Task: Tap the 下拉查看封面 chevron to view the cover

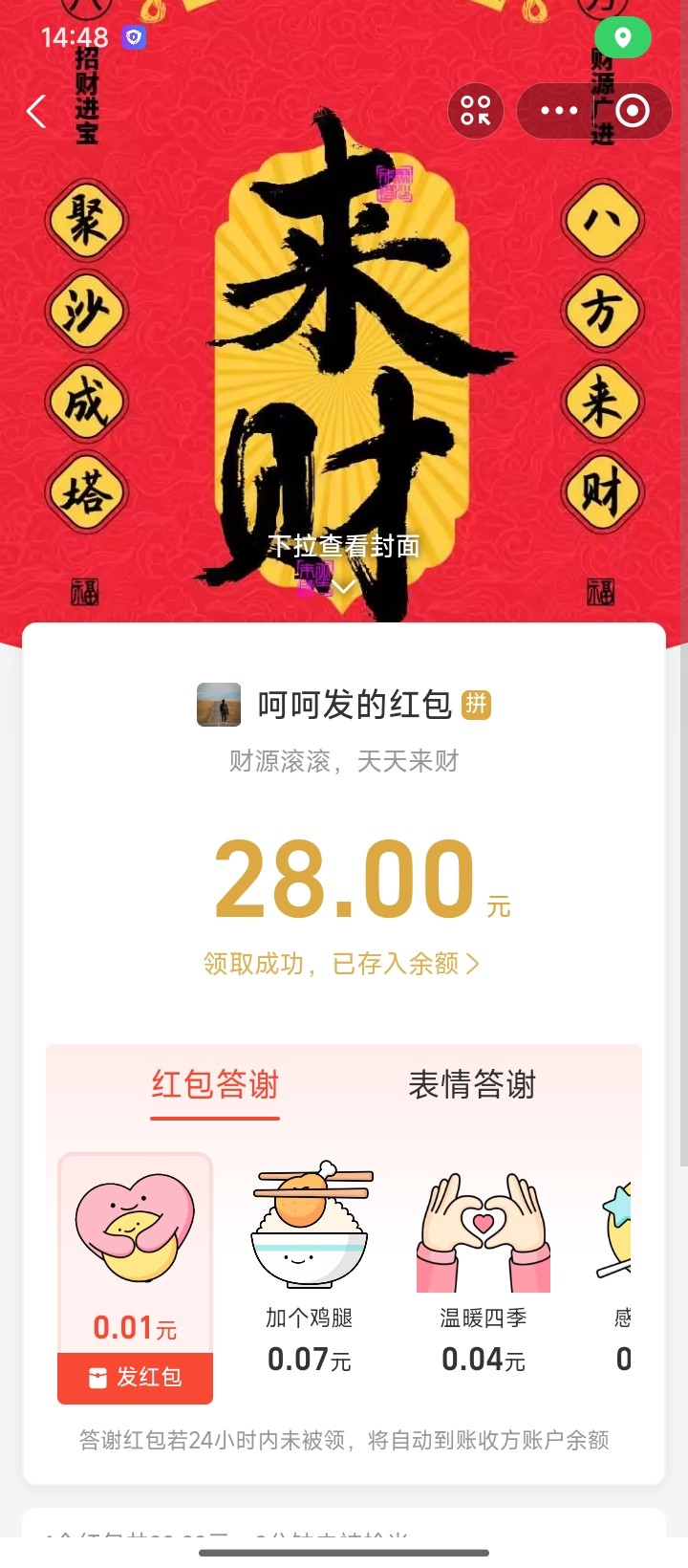Action: [343, 585]
